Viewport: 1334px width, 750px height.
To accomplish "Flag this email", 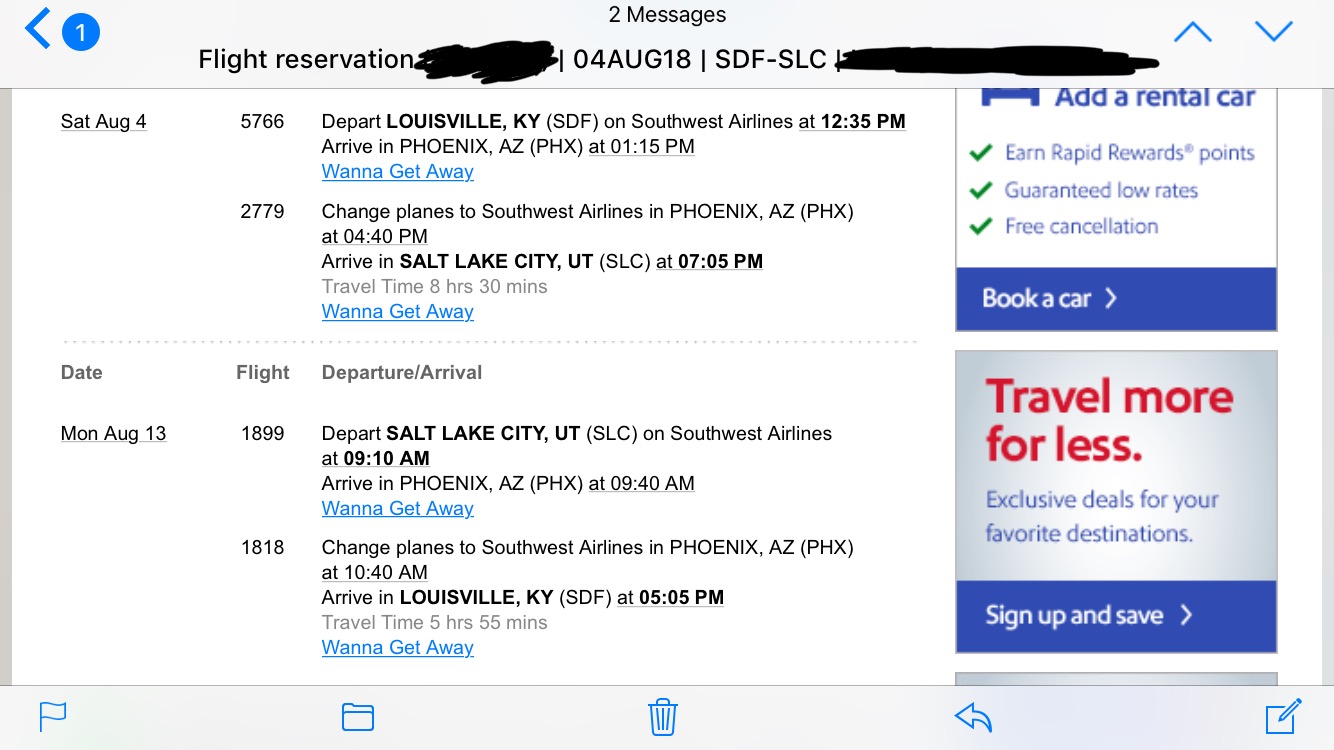I will click(52, 716).
